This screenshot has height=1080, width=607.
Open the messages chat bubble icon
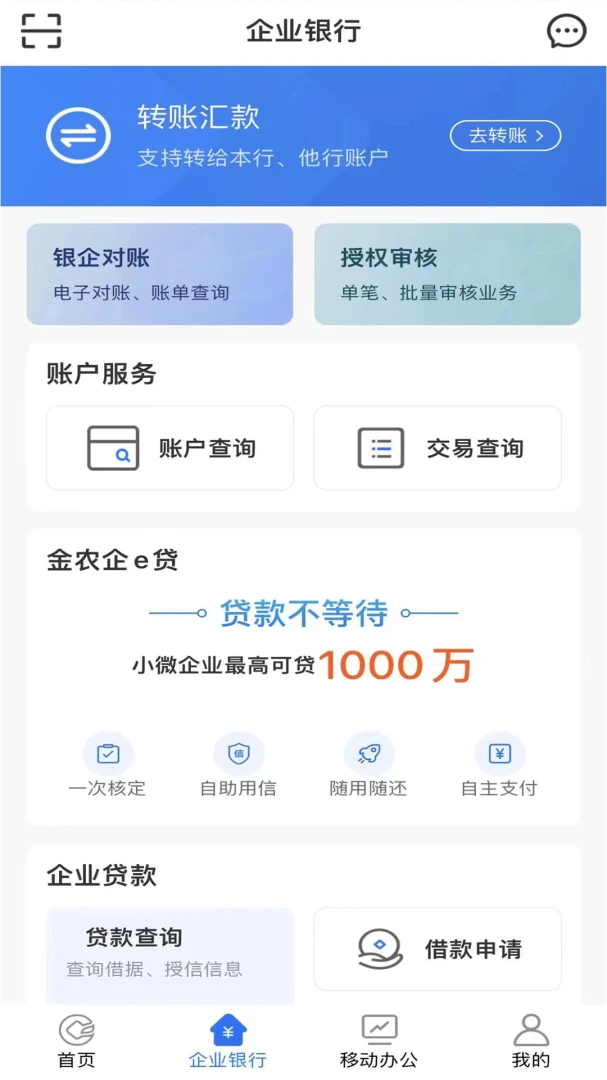566,31
